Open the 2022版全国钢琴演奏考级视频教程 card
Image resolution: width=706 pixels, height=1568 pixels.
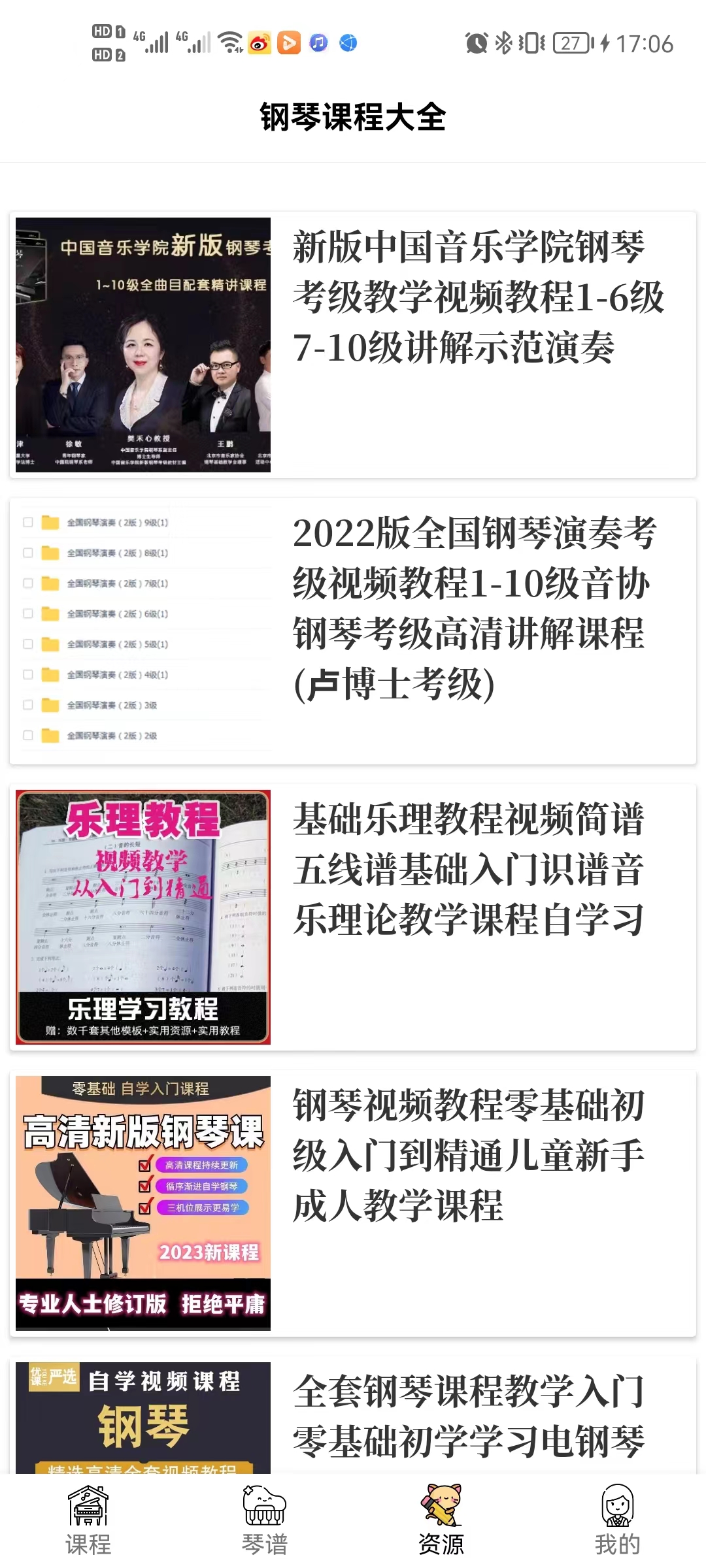coord(353,630)
